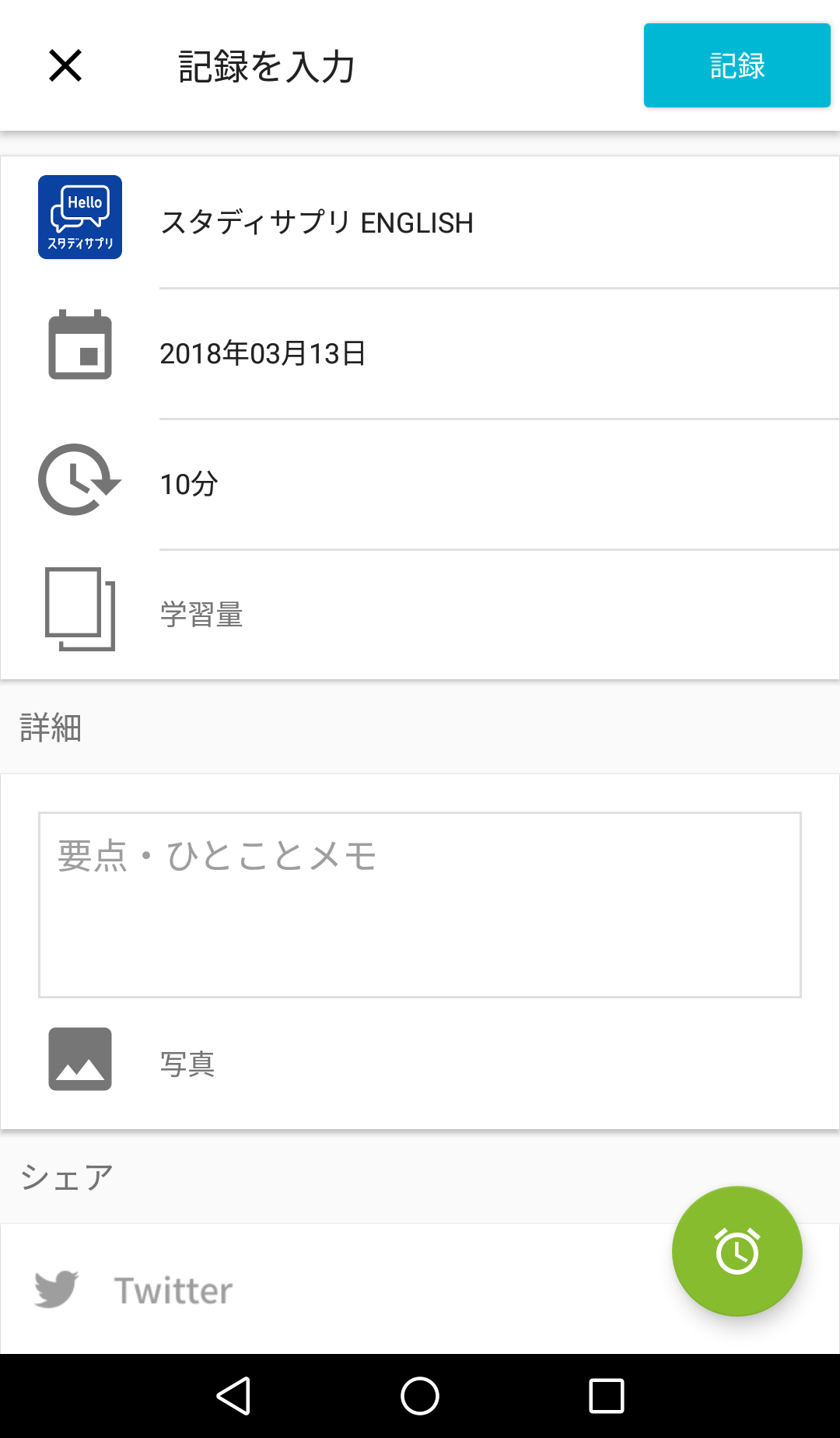Close the 記録を入力 screen
Viewport: 840px width, 1438px height.
point(65,65)
